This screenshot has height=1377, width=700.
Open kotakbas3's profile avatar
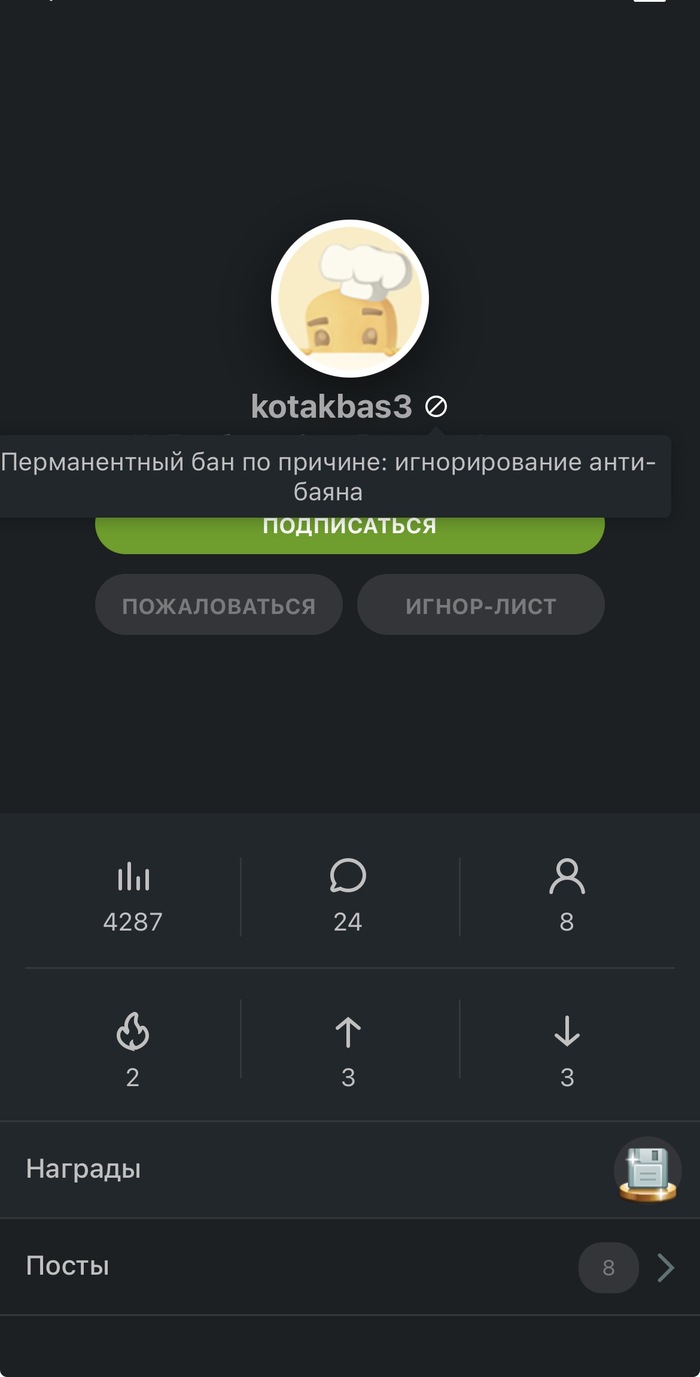(350, 299)
